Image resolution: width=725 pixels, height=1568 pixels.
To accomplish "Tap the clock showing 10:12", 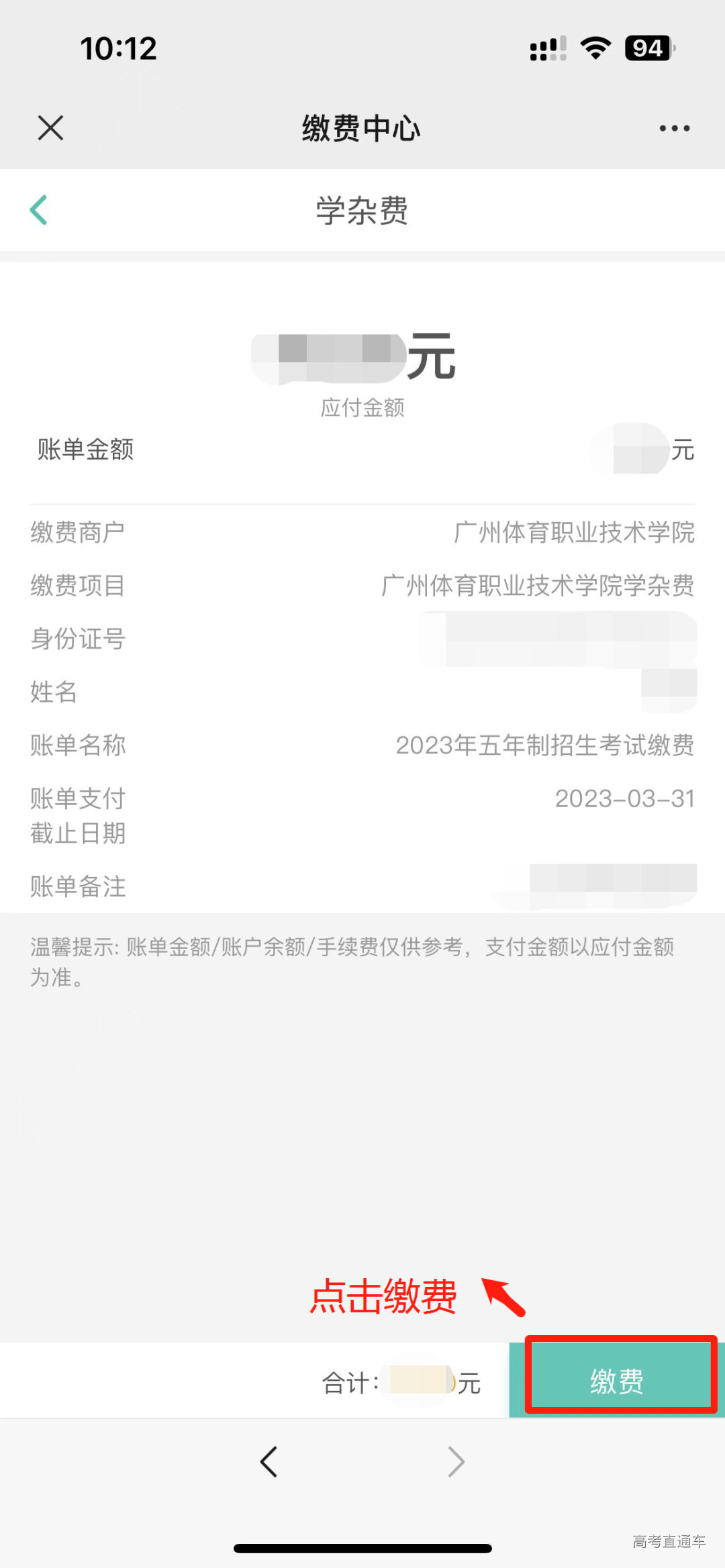I will pos(118,47).
